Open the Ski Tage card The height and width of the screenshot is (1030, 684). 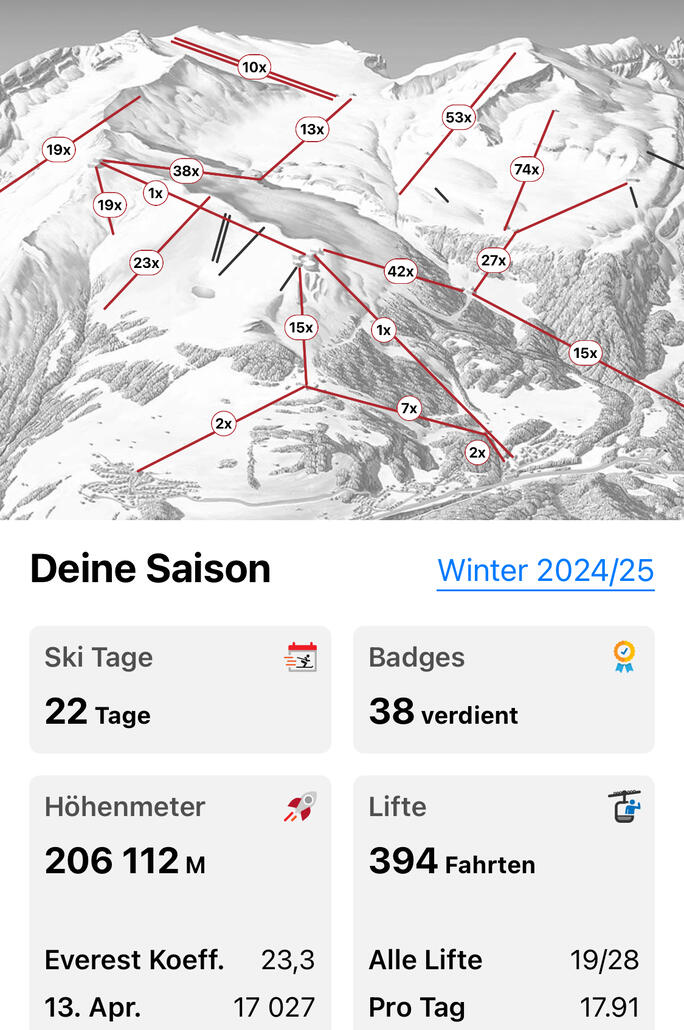pos(180,689)
